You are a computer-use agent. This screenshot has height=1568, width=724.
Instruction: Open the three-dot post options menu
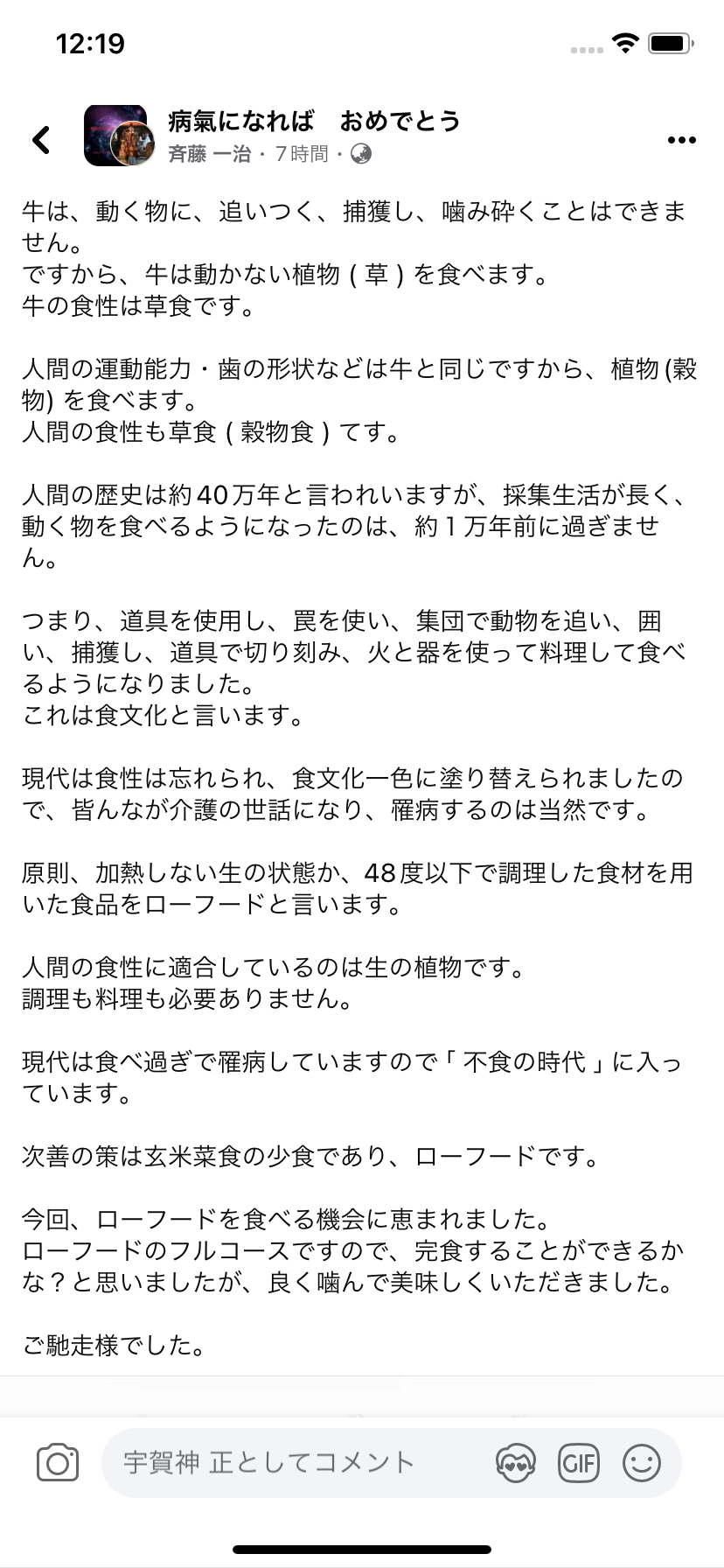681,140
